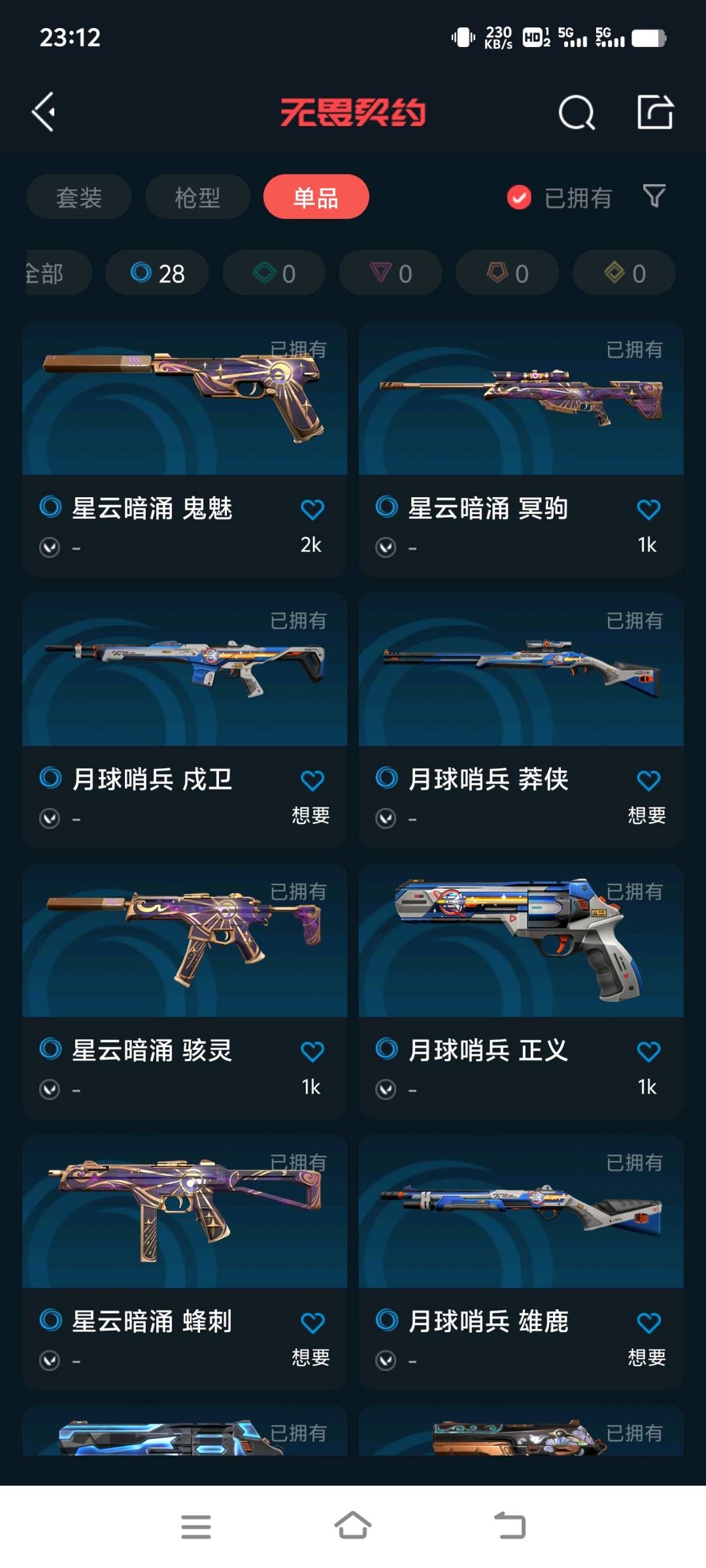This screenshot has width=706, height=1568.
Task: Open the filter funnel icon
Action: pos(654,196)
